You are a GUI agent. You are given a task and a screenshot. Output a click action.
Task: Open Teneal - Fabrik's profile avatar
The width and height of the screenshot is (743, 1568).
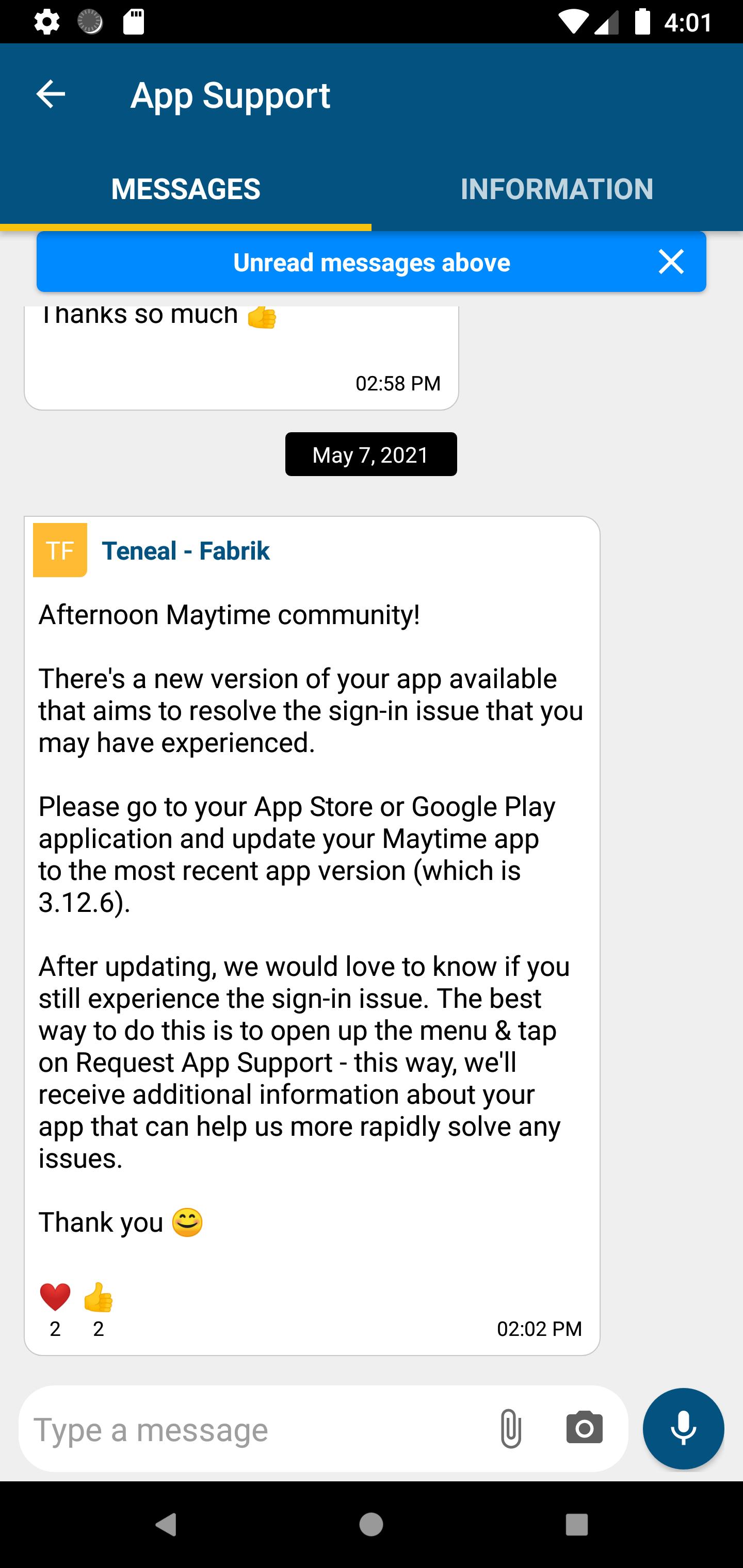60,550
